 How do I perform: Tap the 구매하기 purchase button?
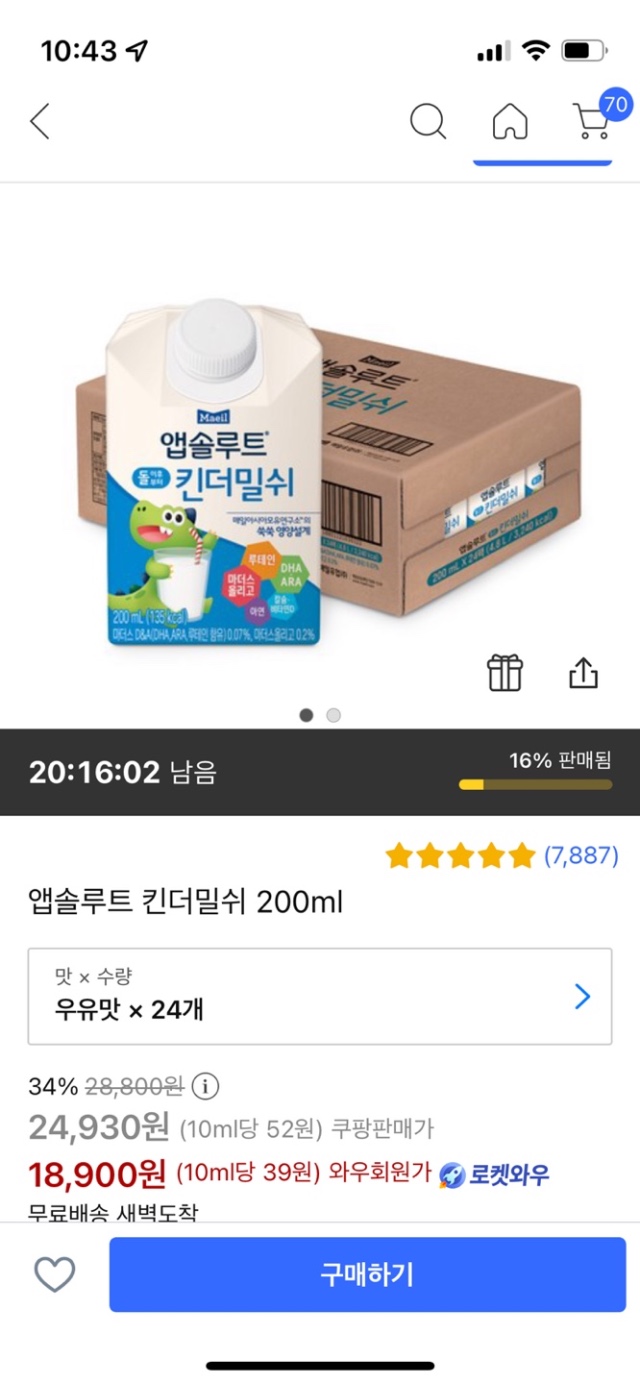367,1274
